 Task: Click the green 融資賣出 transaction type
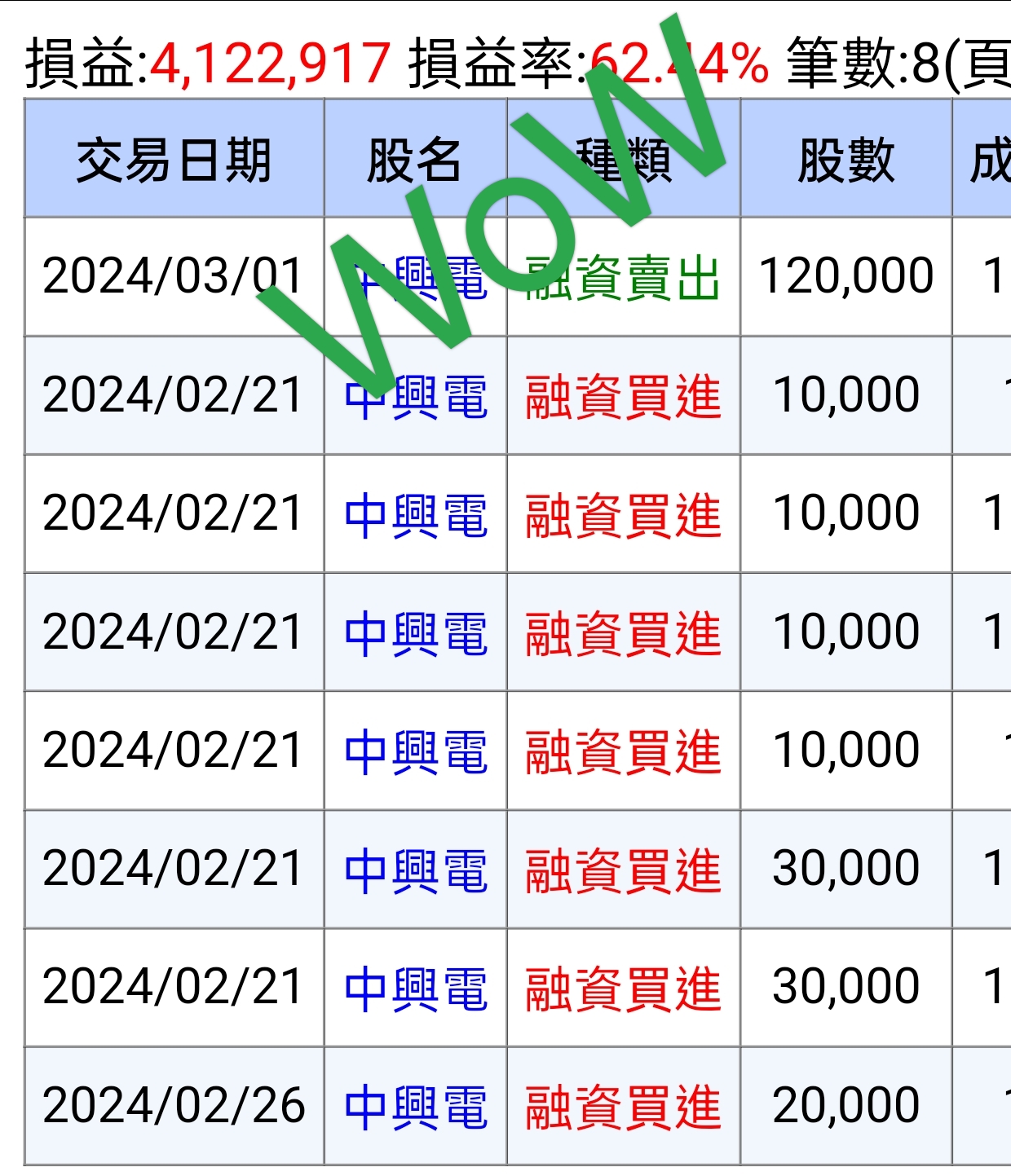(x=622, y=275)
